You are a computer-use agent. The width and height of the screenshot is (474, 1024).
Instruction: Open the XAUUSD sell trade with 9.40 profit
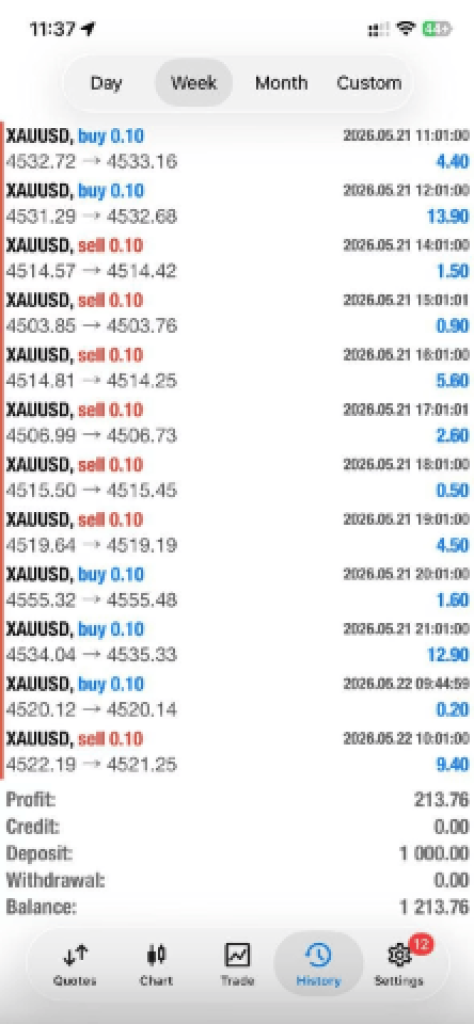[x=237, y=752]
